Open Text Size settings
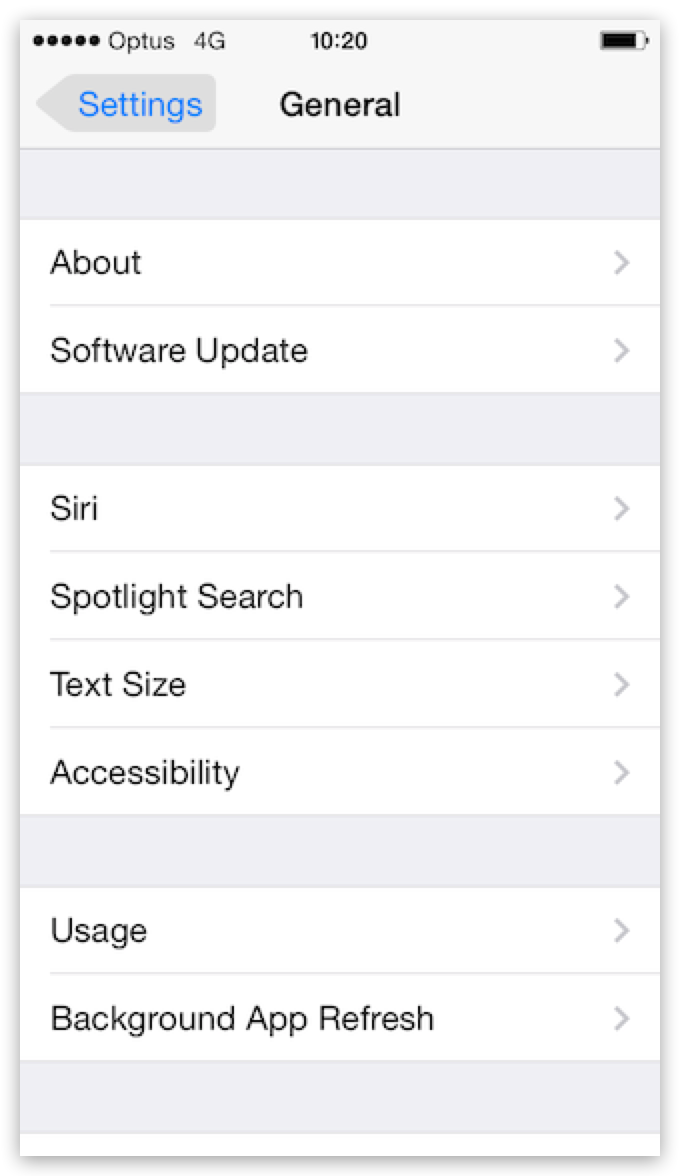This screenshot has width=680, height=1176. coord(340,683)
